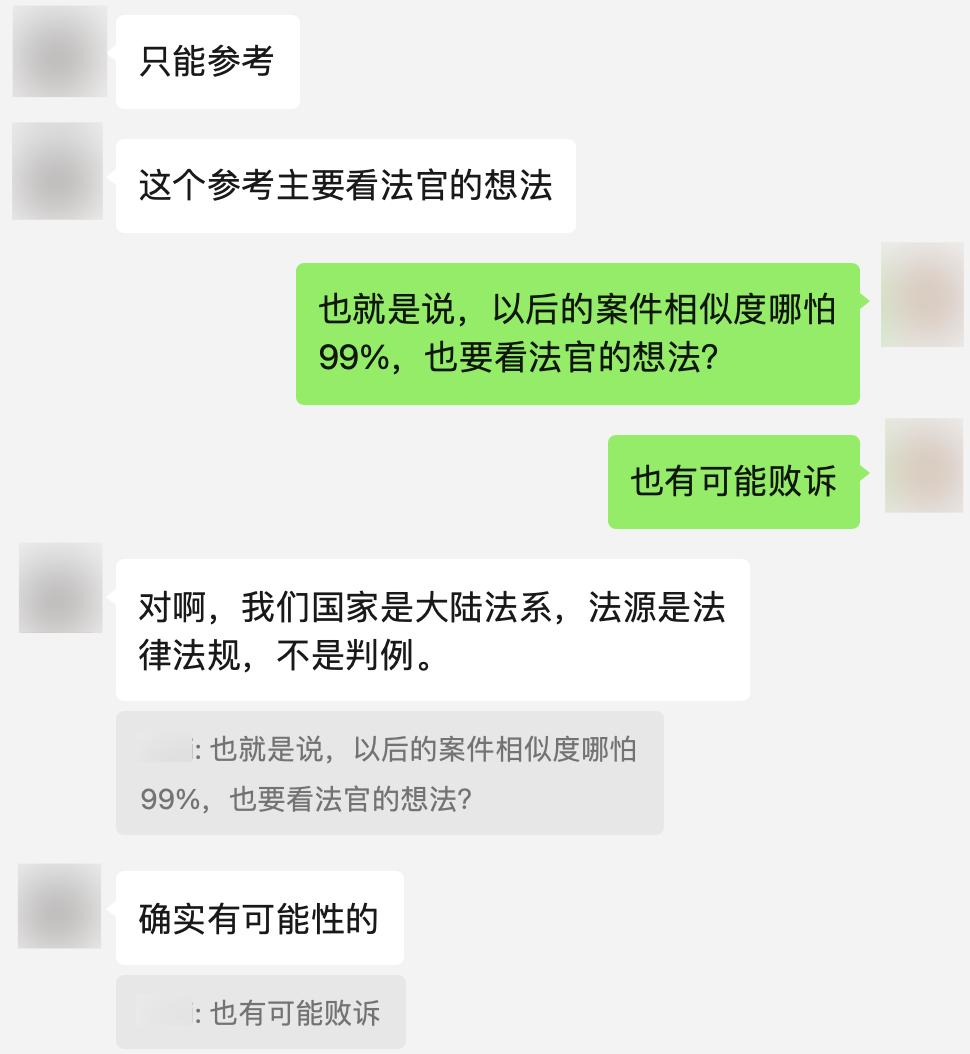Open sender avatar next to 确实有可能性的
The width and height of the screenshot is (970, 1054).
[x=60, y=906]
